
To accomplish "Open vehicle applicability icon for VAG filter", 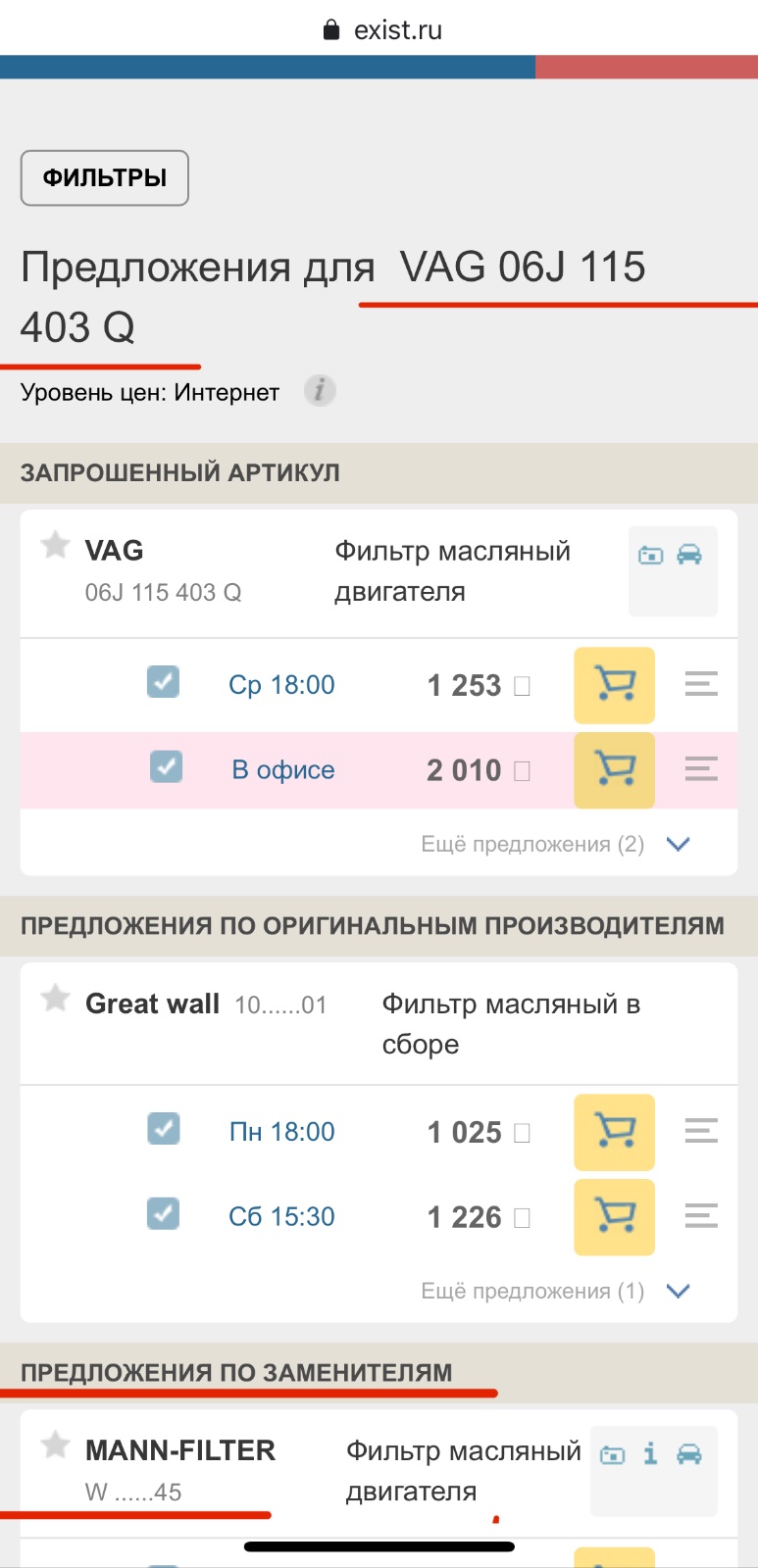I will coord(689,554).
